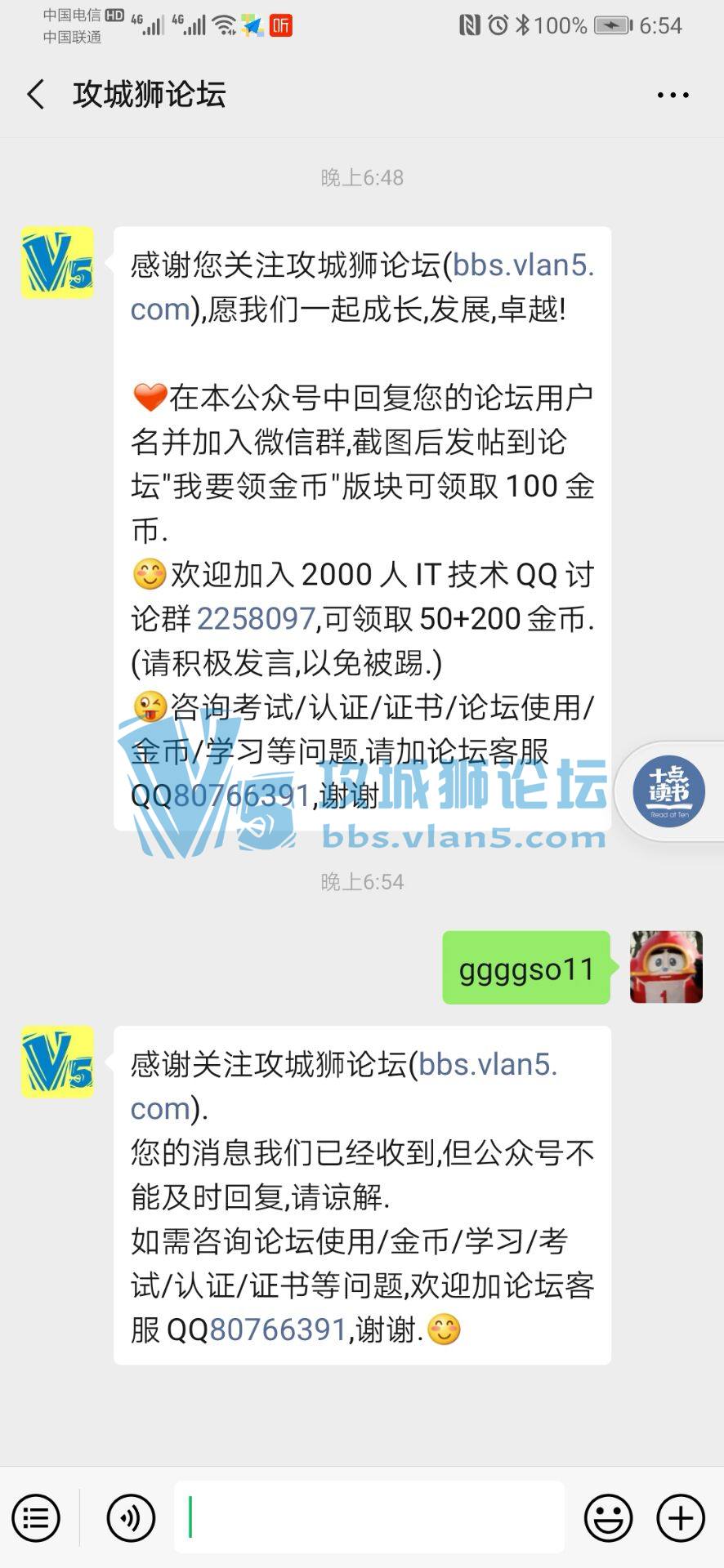Switch to voice message input
This screenshot has width=724, height=1568.
131,1519
